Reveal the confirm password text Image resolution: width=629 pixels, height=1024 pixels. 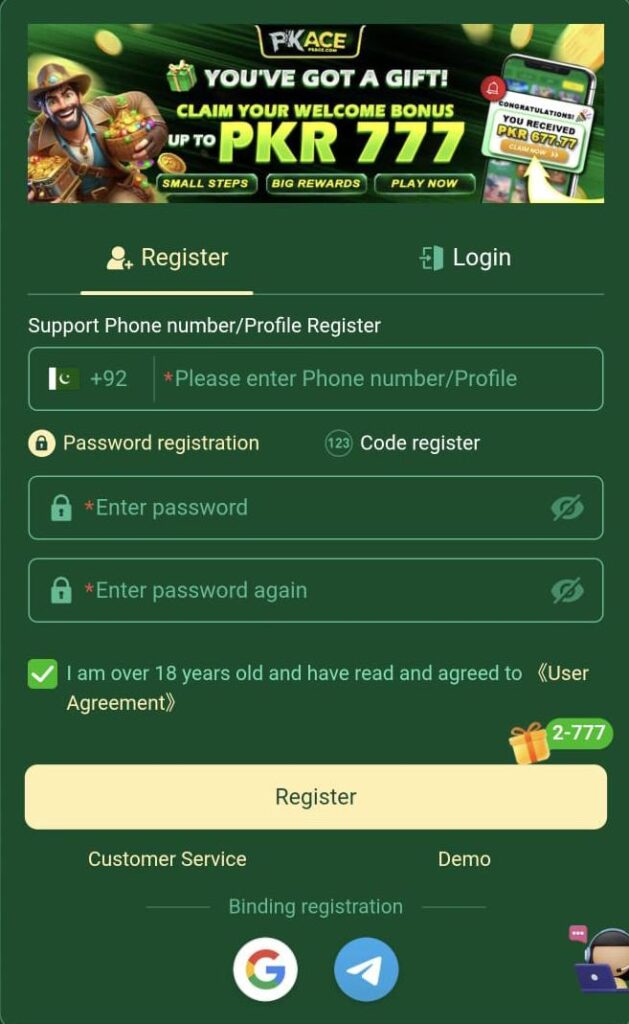pos(567,591)
